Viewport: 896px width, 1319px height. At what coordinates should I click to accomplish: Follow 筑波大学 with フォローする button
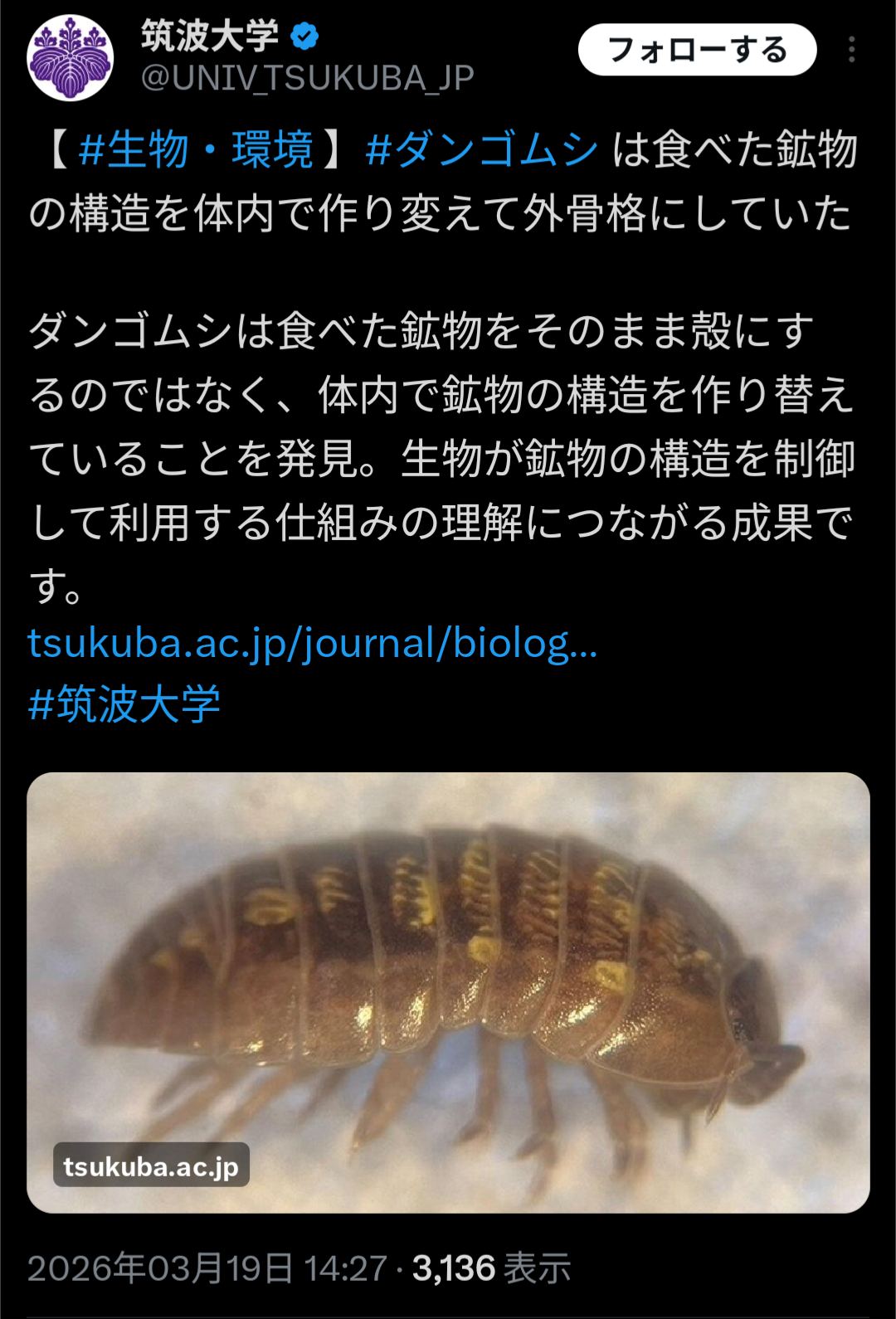697,50
